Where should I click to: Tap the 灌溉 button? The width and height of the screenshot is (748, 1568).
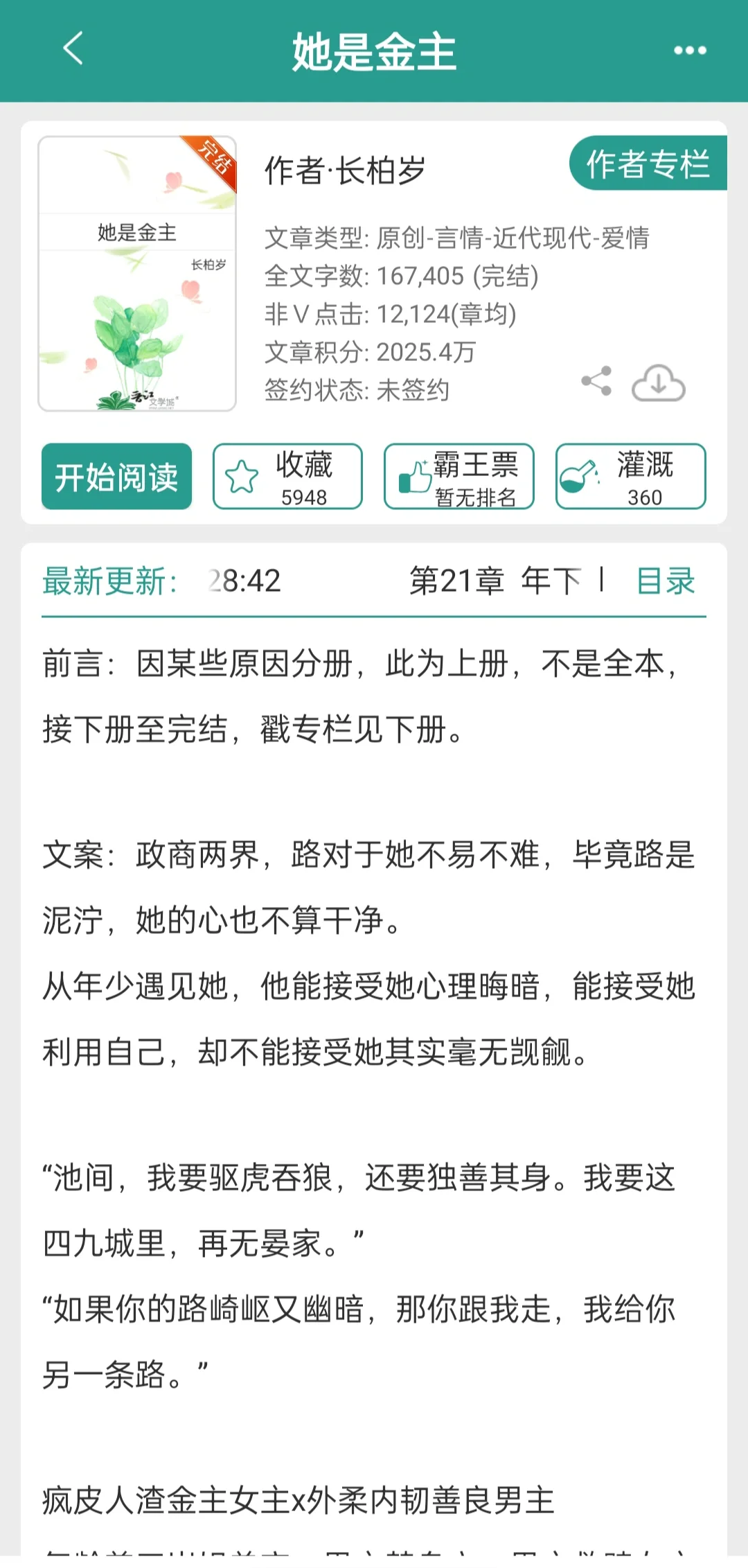tap(630, 477)
